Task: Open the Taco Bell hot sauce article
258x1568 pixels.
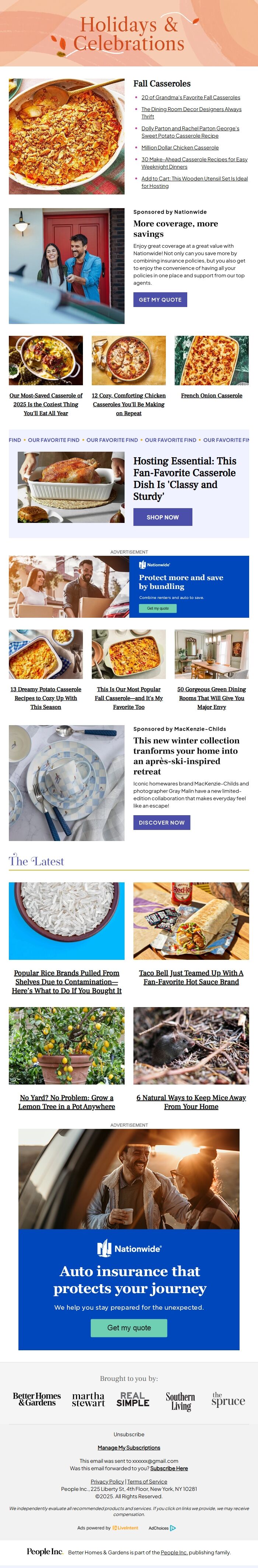Action: (x=191, y=978)
